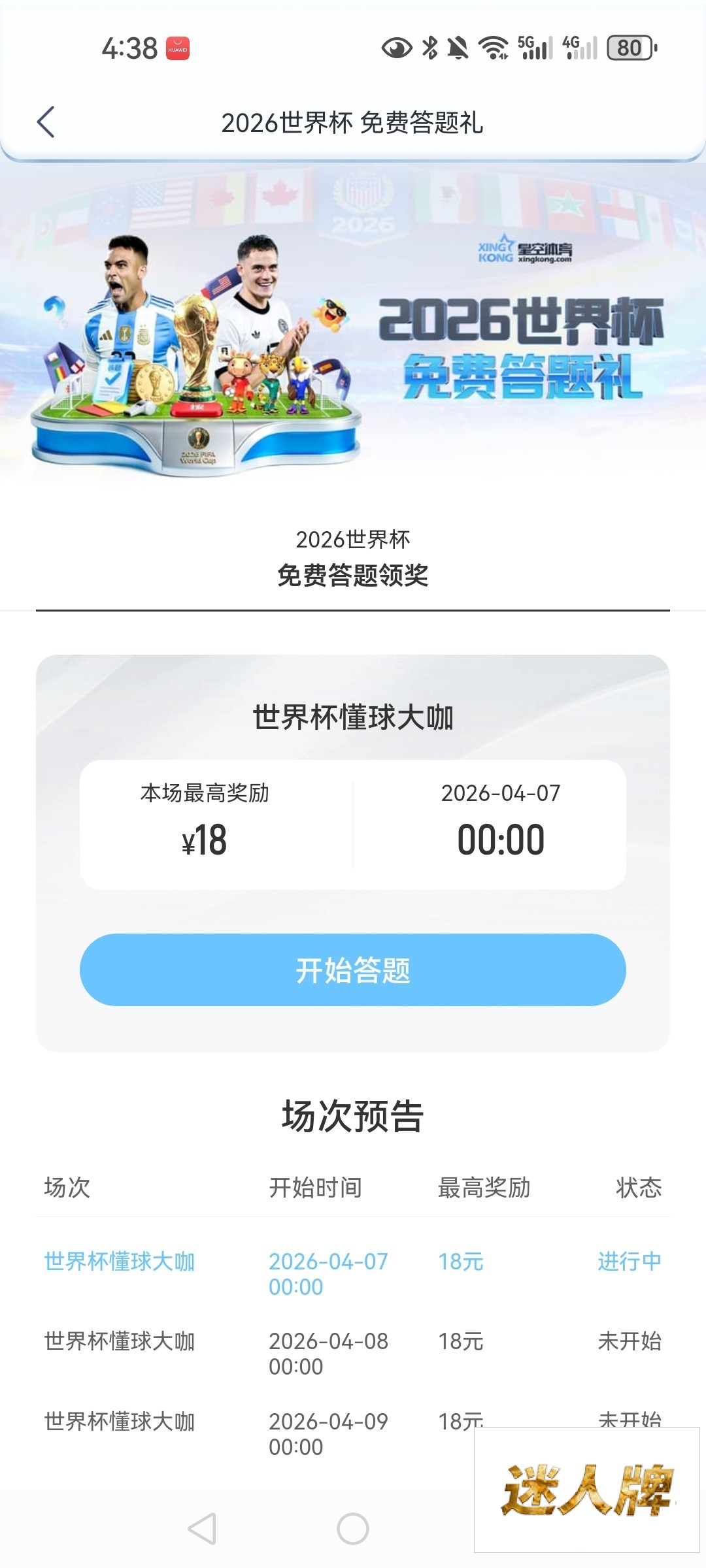Viewport: 706px width, 1568px height.
Task: Tap the 开始答题 button
Action: point(353,970)
